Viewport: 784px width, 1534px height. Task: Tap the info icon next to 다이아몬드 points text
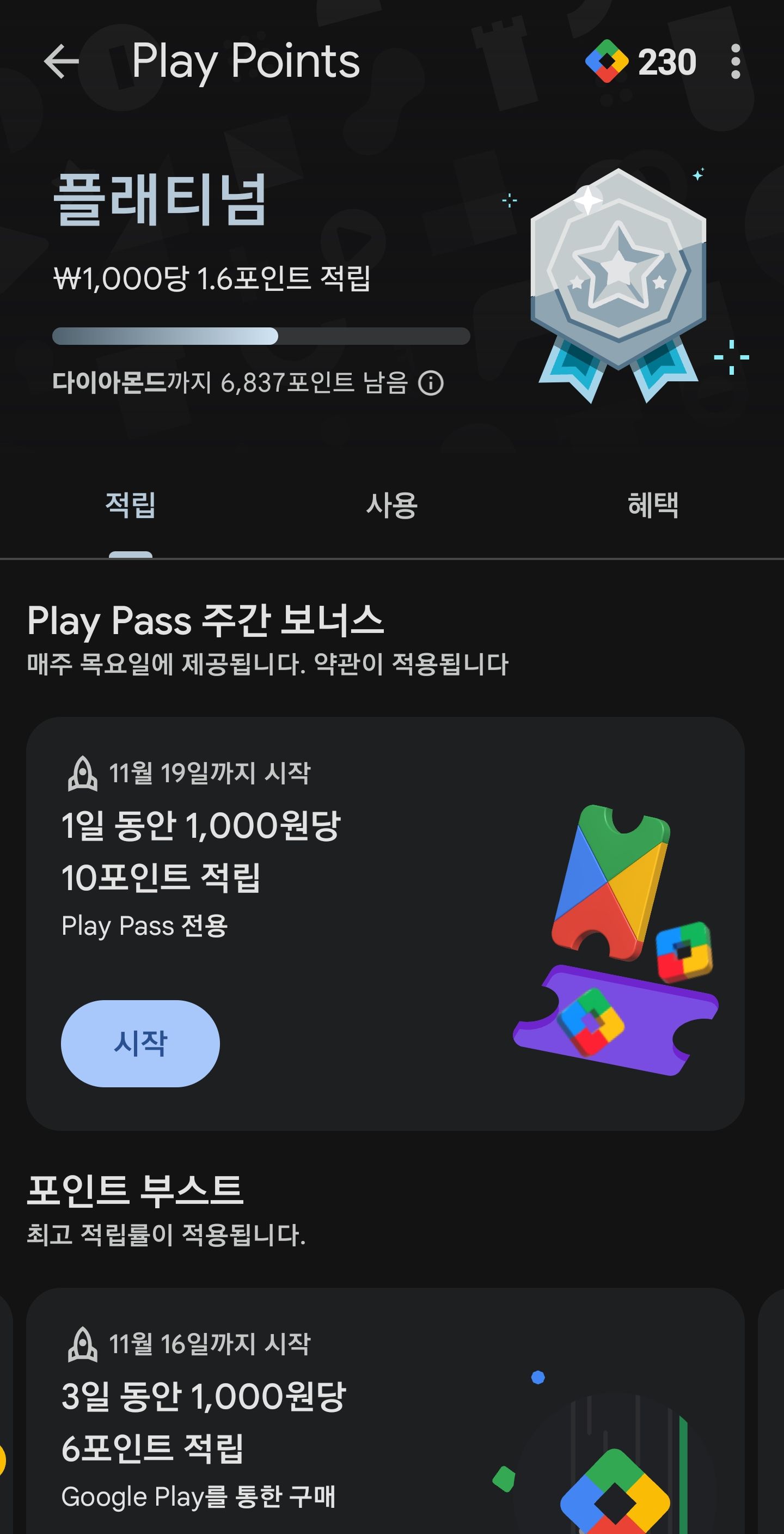point(431,384)
